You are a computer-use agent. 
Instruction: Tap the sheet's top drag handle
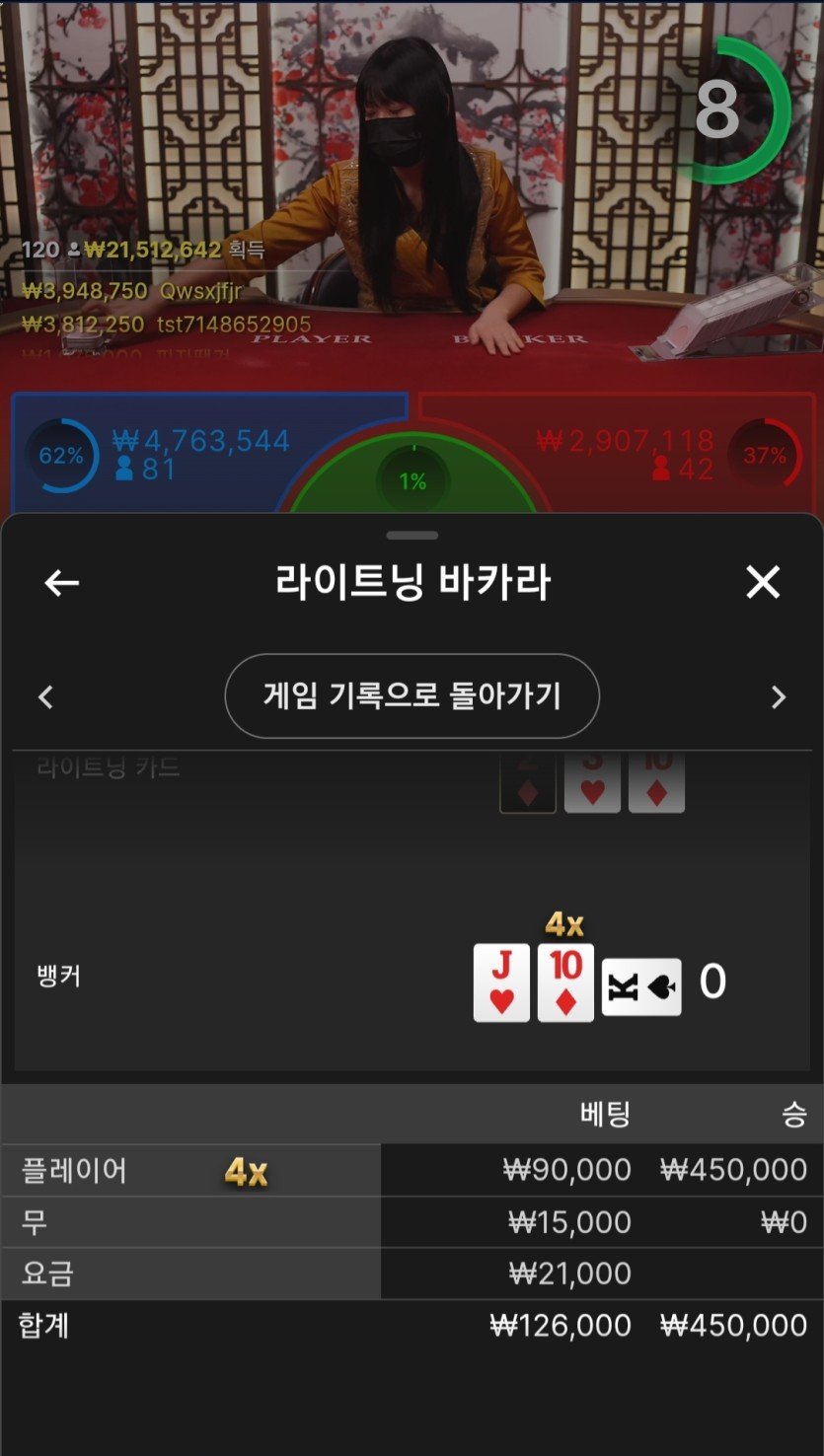pyautogui.click(x=412, y=536)
